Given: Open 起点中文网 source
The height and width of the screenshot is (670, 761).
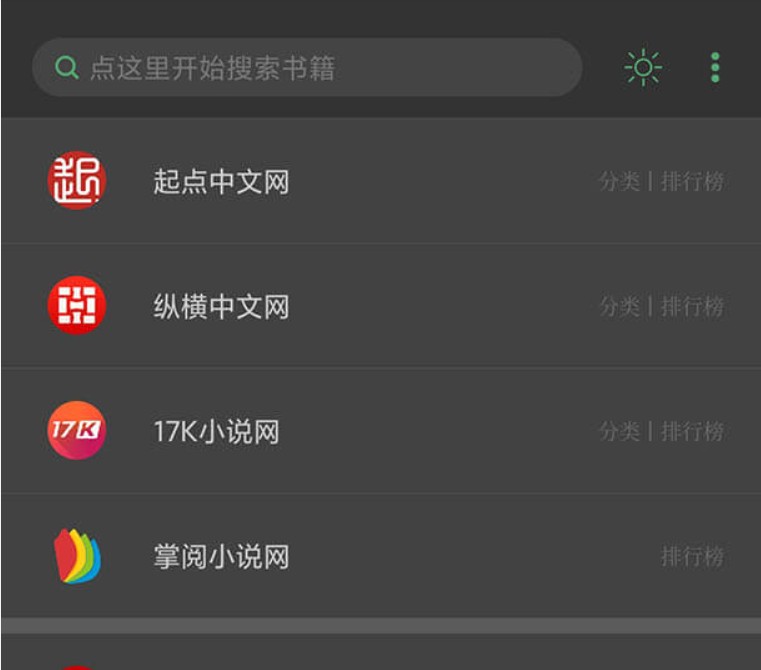Looking at the screenshot, I should click(221, 182).
